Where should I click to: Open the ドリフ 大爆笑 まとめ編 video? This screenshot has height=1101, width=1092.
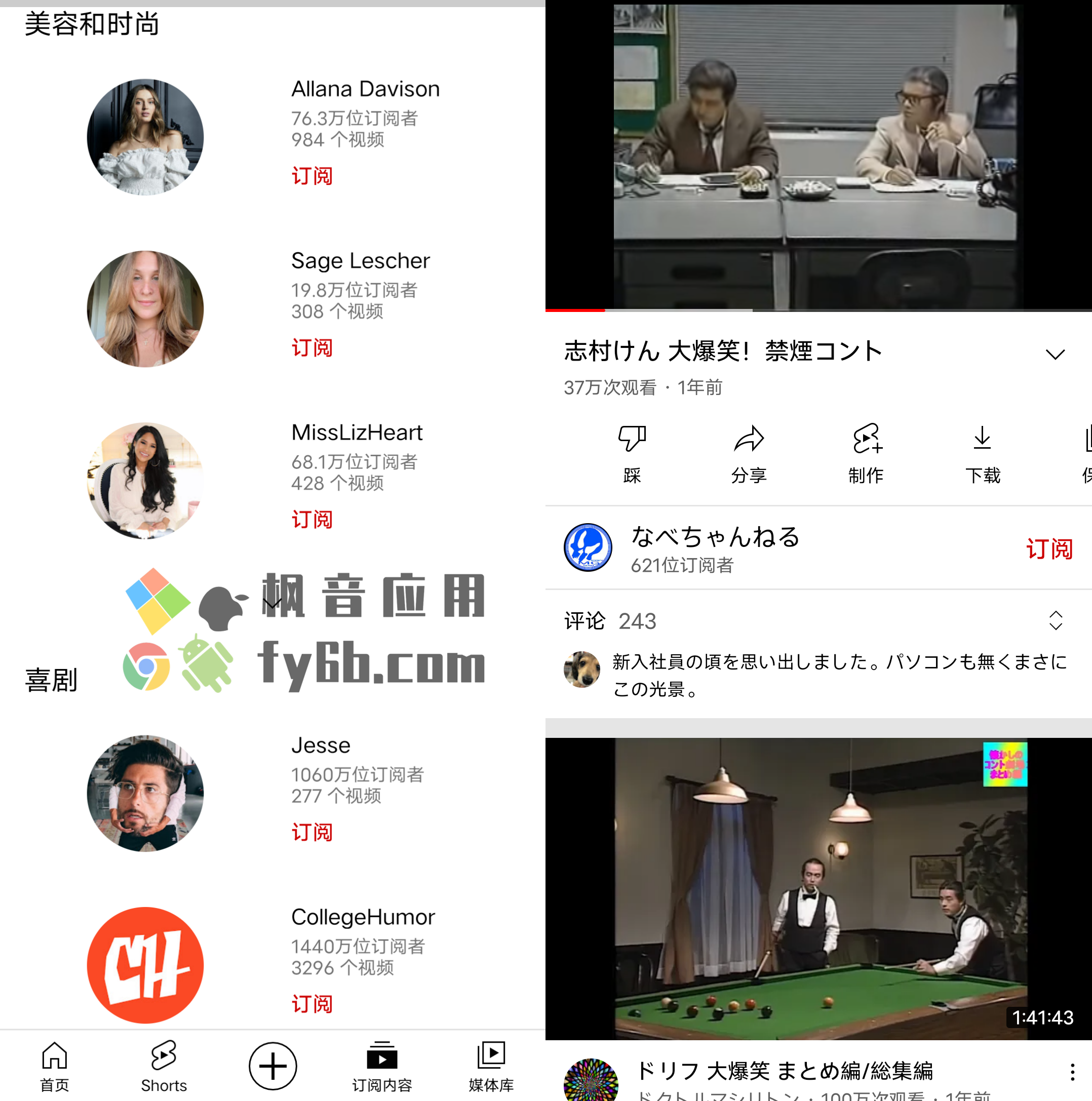[x=819, y=889]
